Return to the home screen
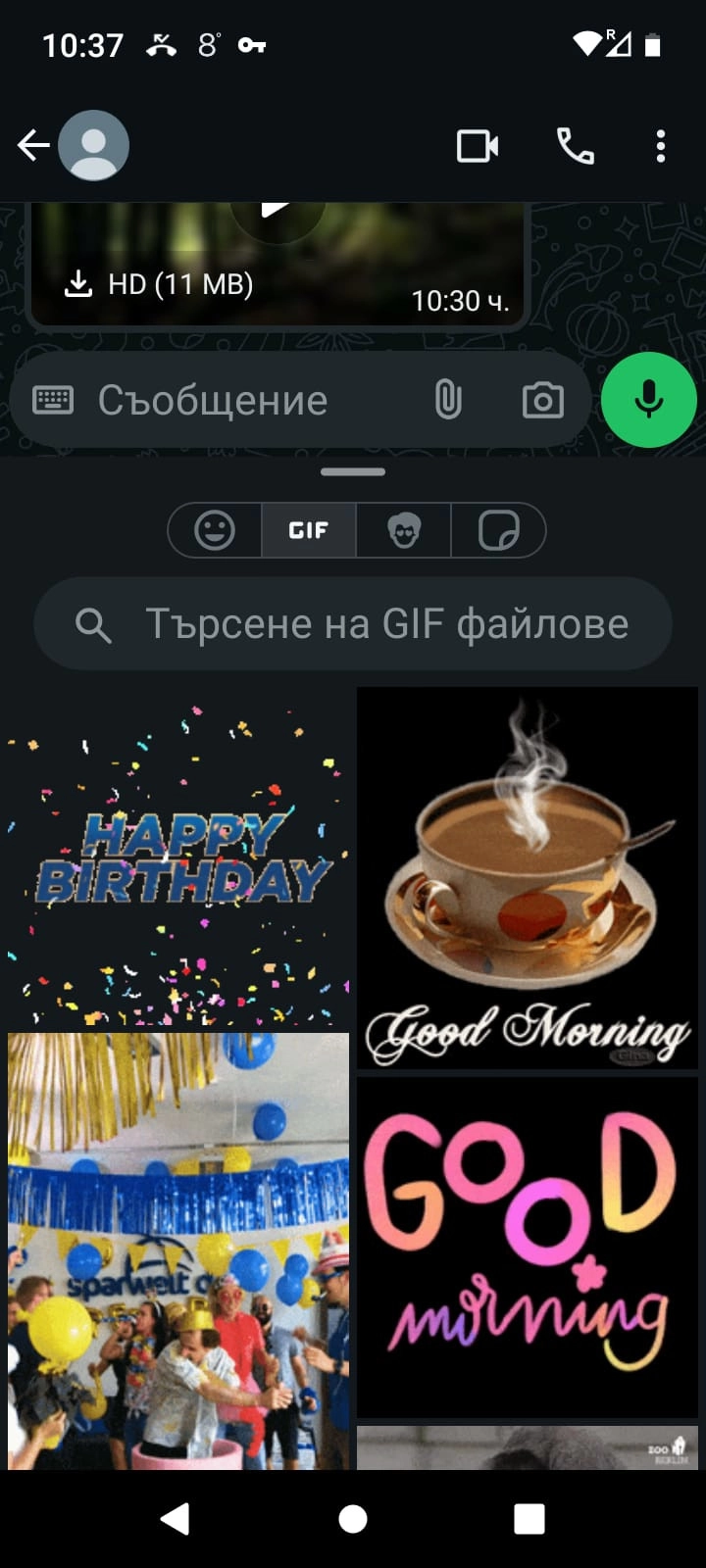 tap(353, 1519)
